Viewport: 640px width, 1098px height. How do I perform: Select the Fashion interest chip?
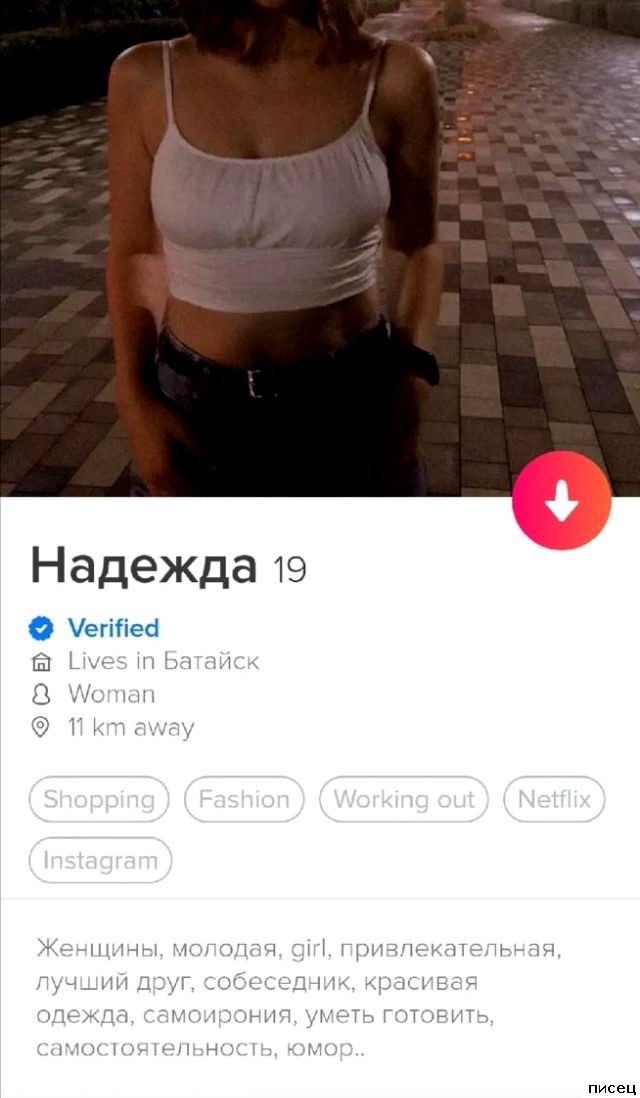[244, 799]
